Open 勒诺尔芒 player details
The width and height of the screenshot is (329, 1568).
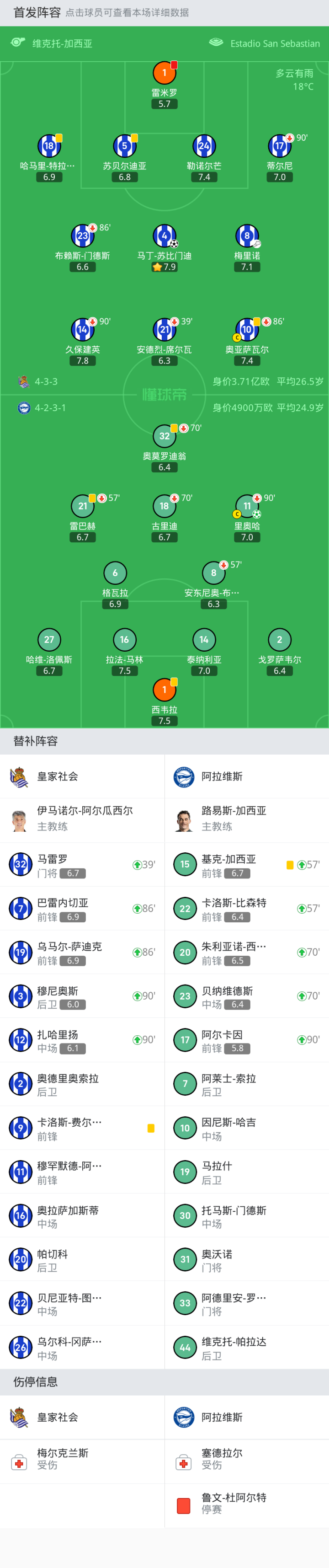(204, 146)
